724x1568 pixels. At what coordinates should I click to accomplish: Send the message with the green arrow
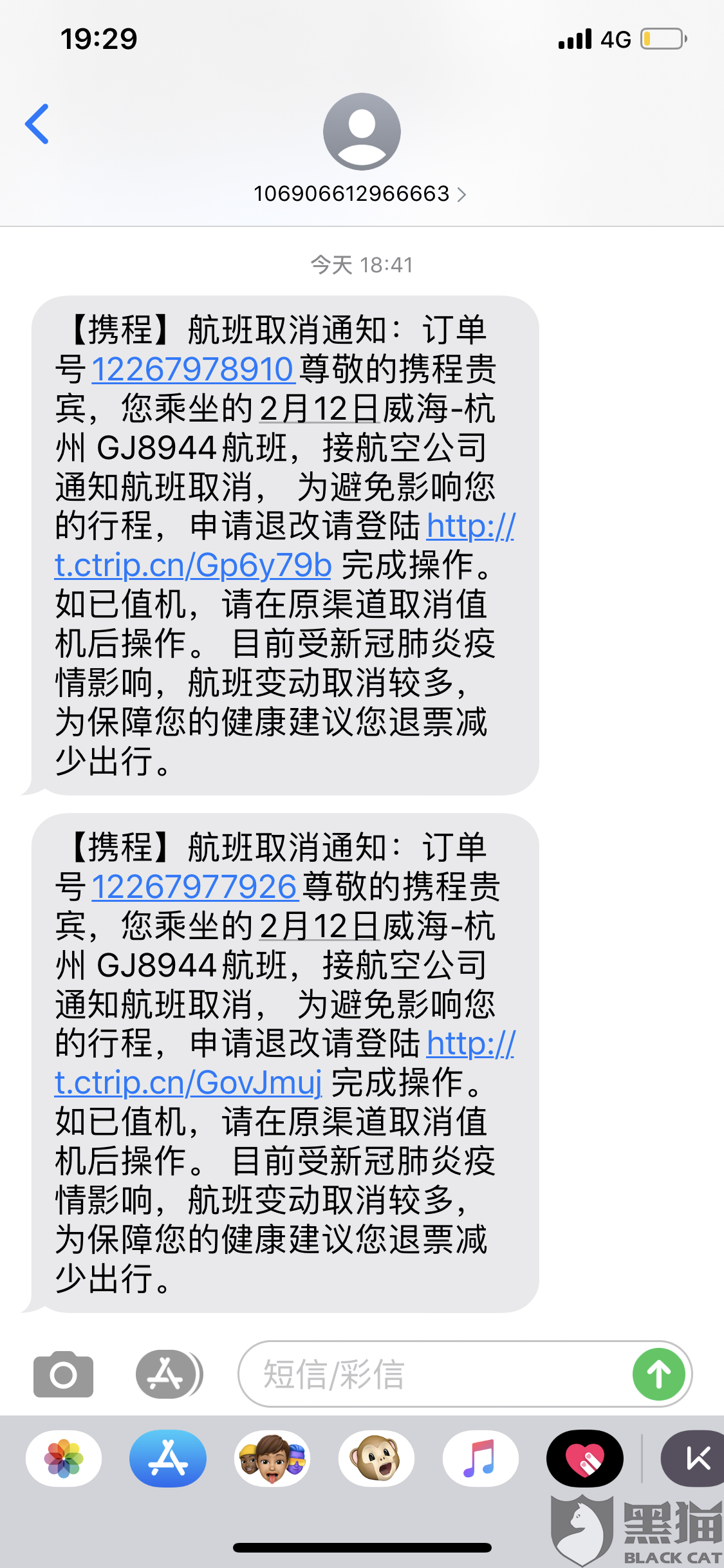[x=658, y=1374]
